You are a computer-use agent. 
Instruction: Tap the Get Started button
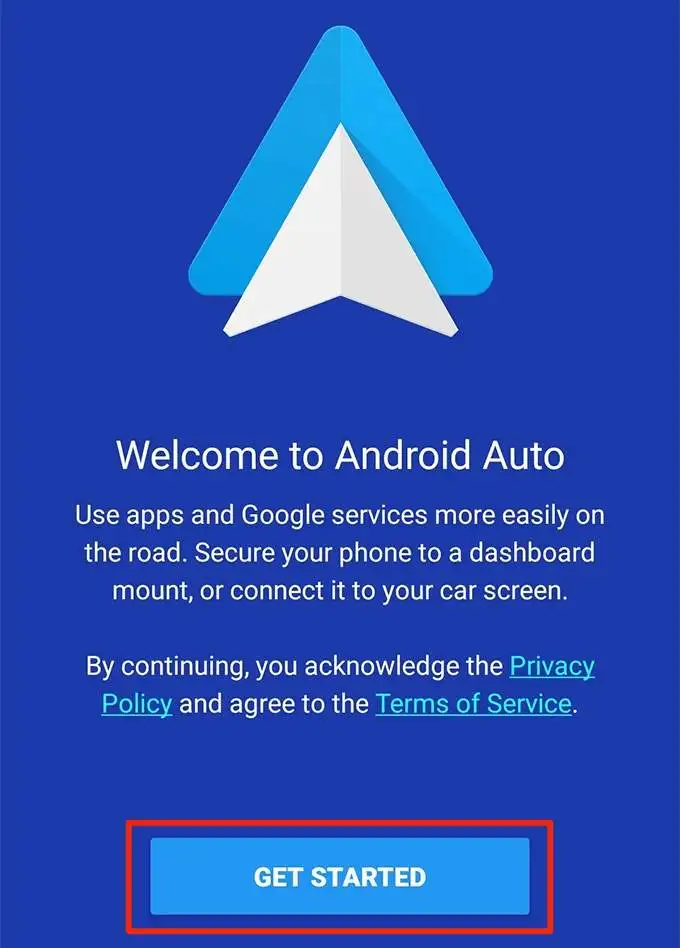[340, 877]
